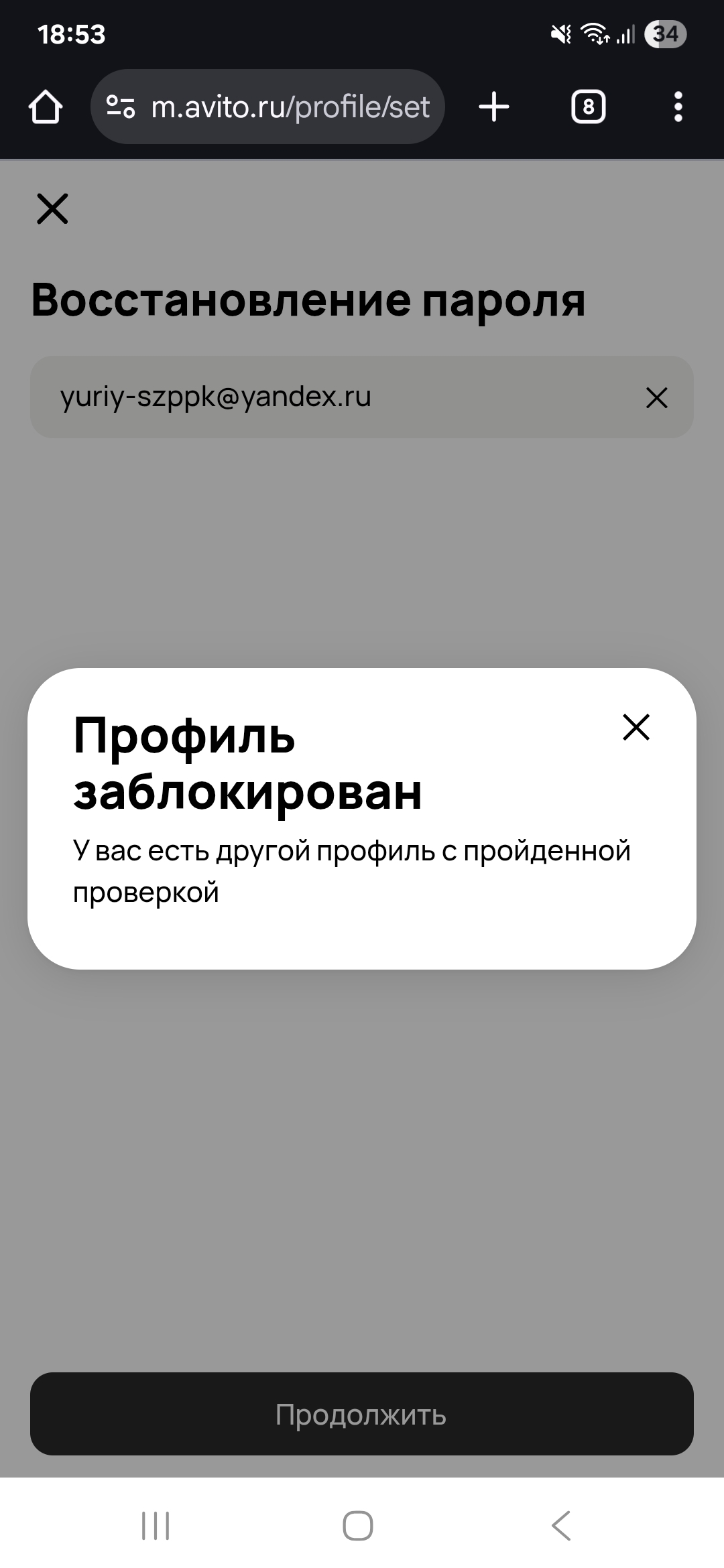Go back using system navigation
Image resolution: width=724 pixels, height=1568 pixels.
pyautogui.click(x=560, y=1526)
